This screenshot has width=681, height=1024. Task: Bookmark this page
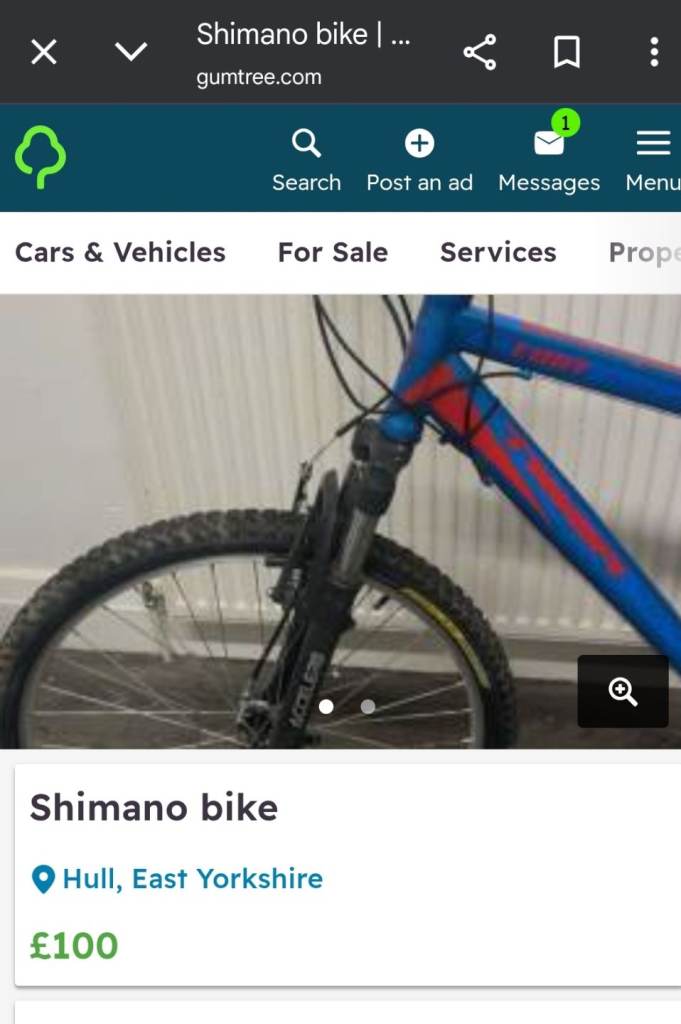[567, 52]
